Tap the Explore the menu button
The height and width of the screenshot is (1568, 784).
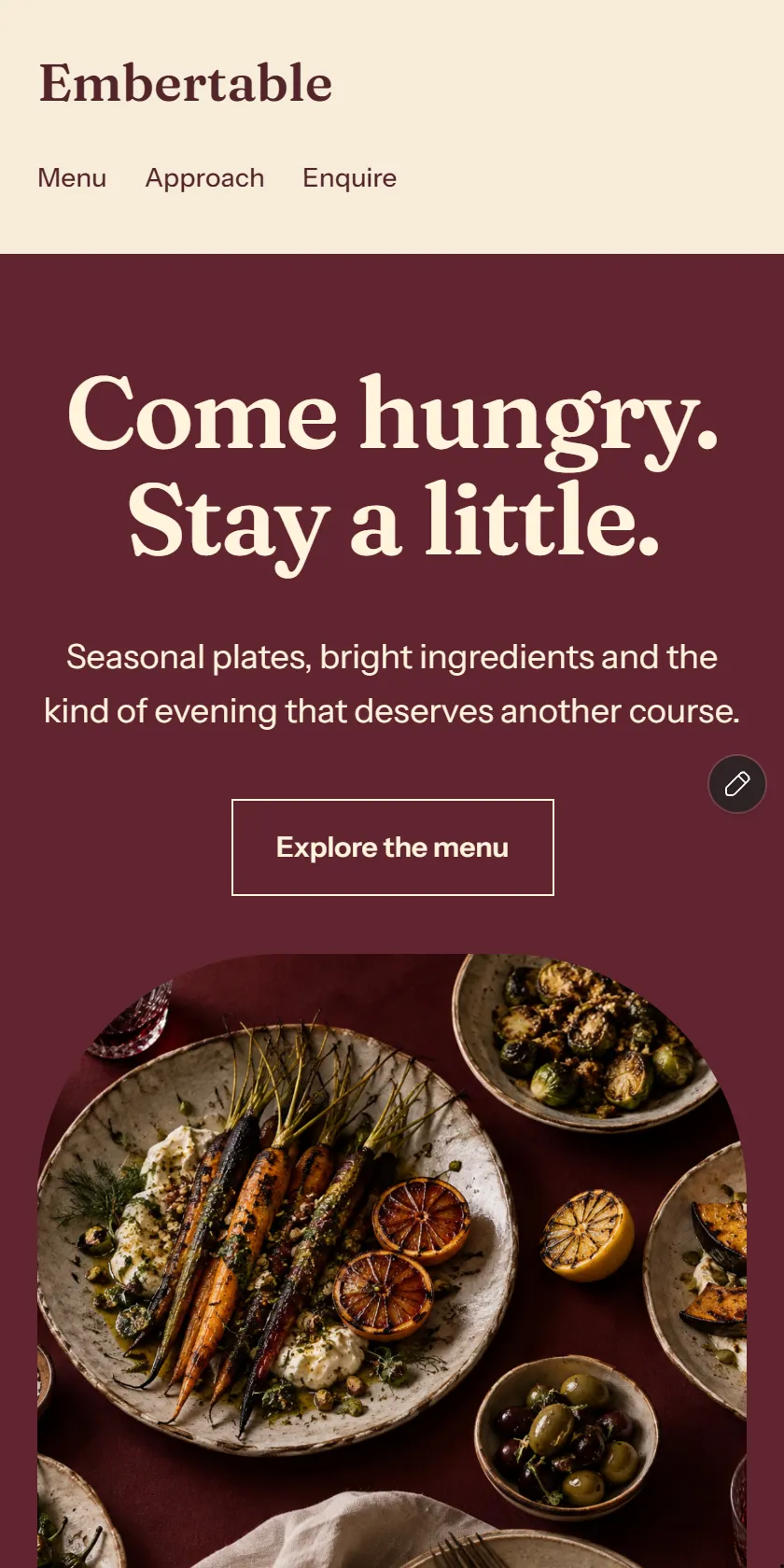[x=393, y=847]
